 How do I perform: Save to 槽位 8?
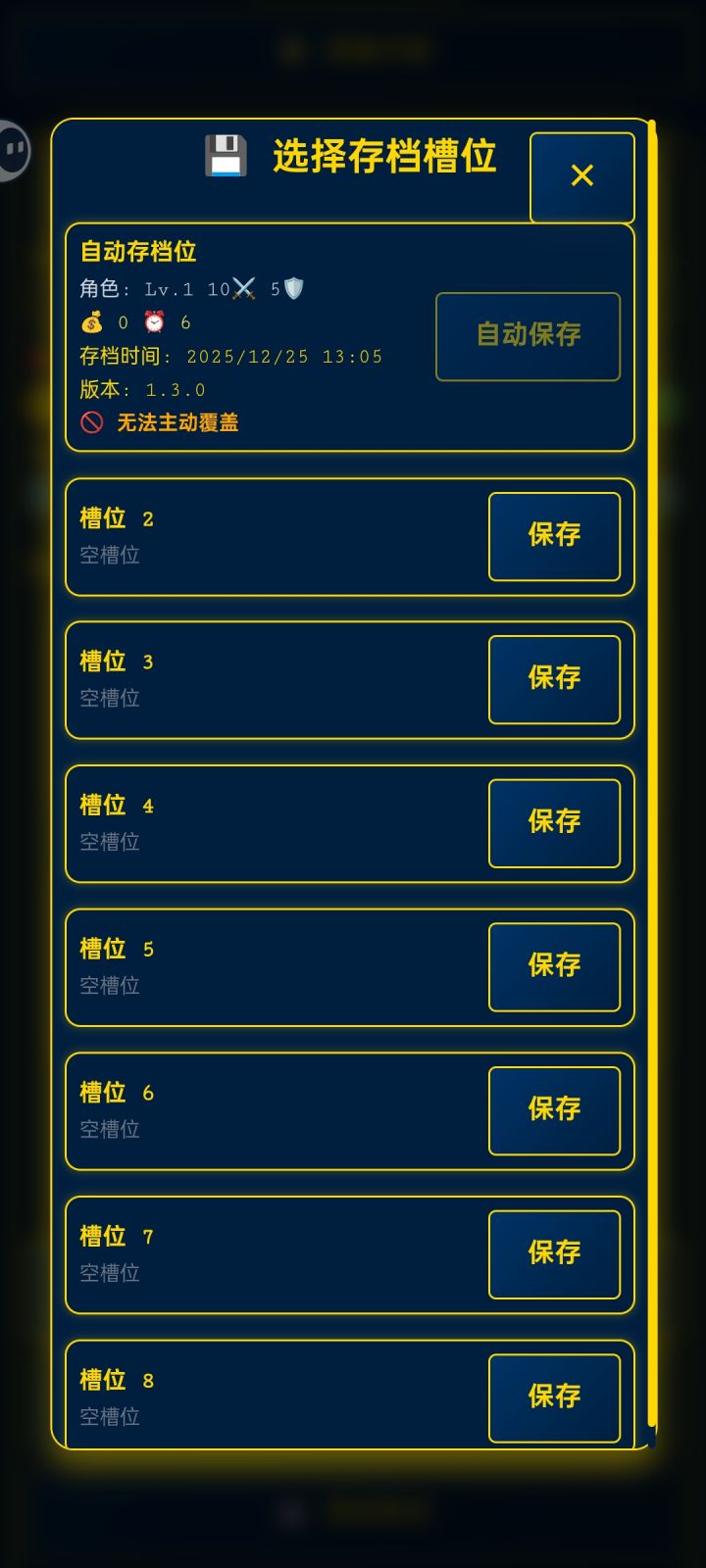tap(554, 1398)
